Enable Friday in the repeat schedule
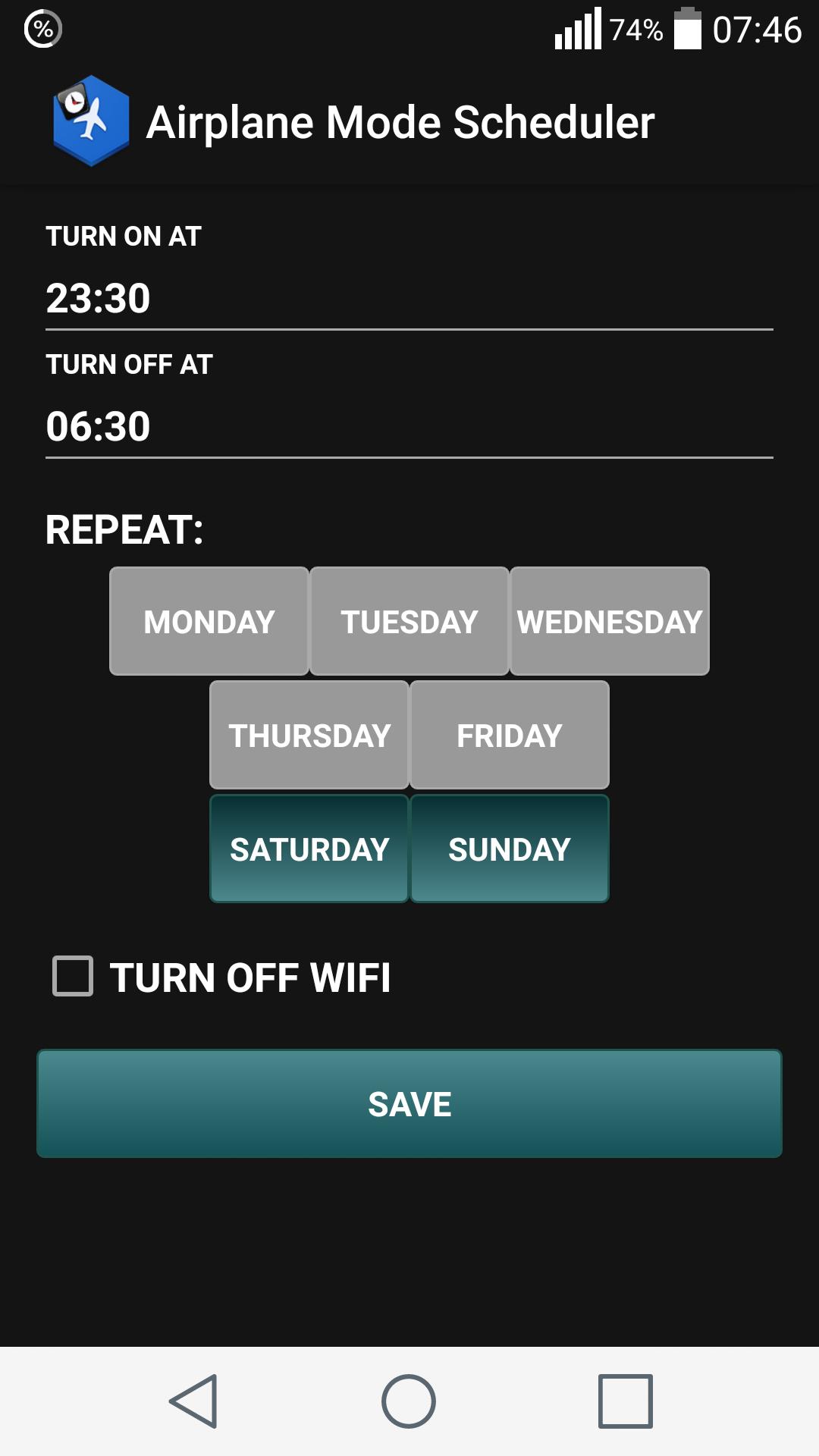The height and width of the screenshot is (1456, 819). 509,734
